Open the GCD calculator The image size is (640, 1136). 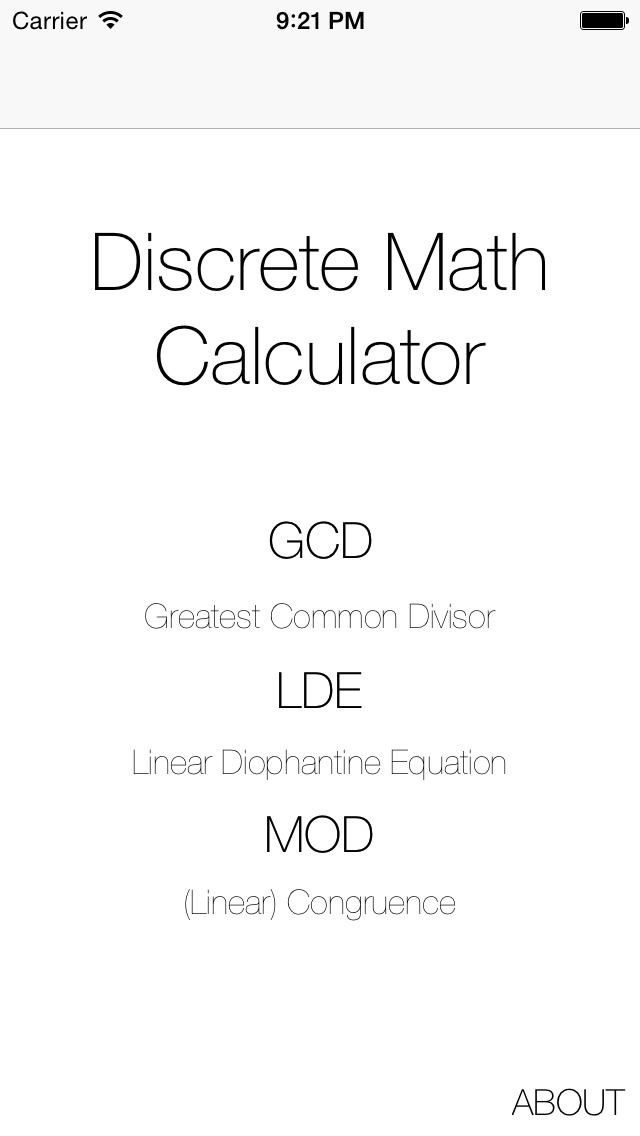coord(320,541)
